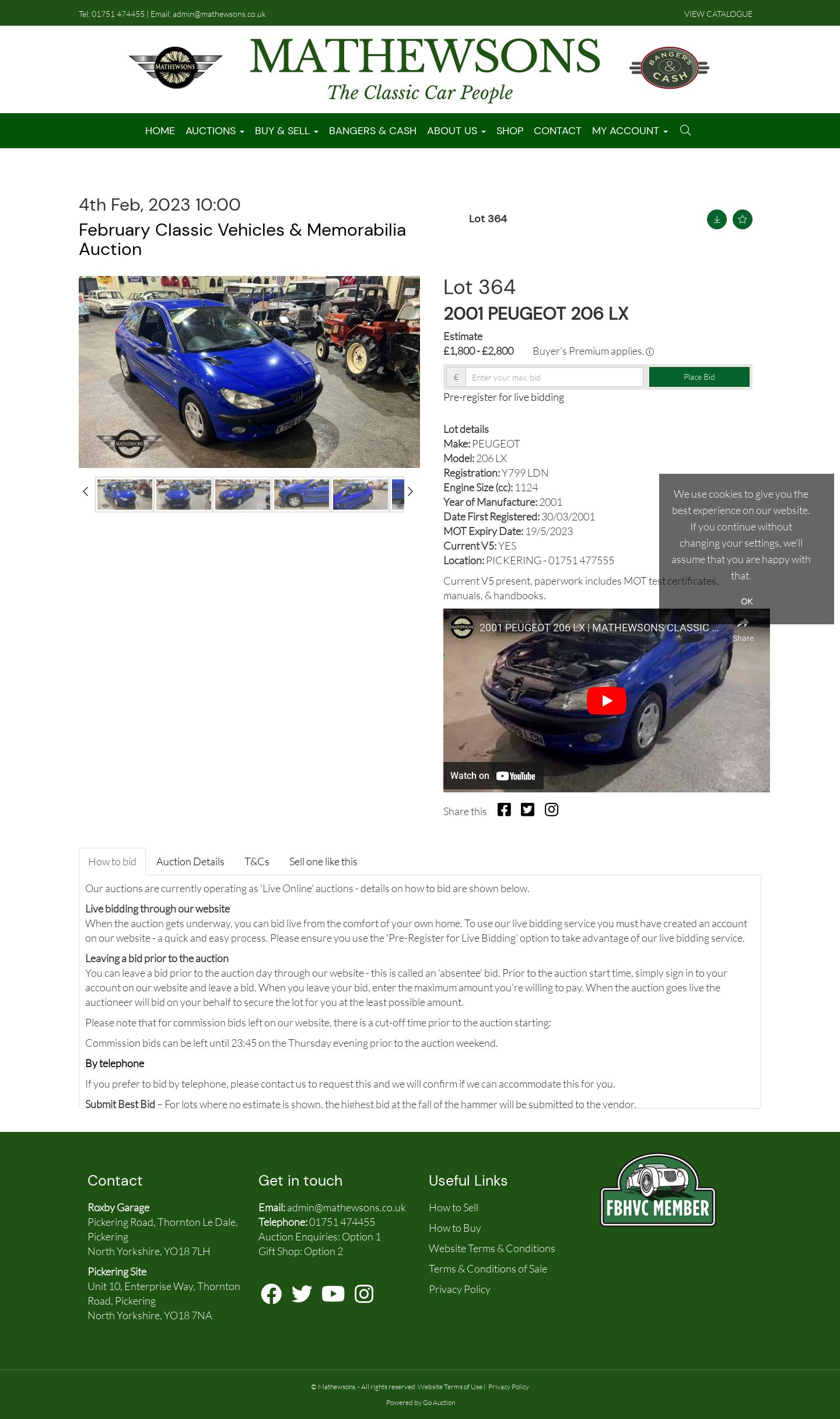This screenshot has height=1419, width=840.
Task: Switch to the Auction Details tab
Action: [190, 861]
